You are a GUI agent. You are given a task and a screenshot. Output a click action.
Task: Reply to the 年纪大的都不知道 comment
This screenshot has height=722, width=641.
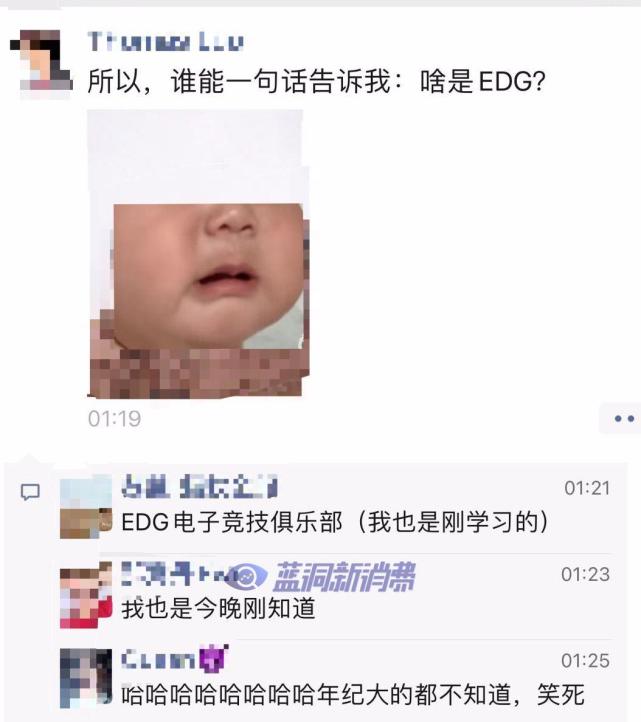click(352, 692)
